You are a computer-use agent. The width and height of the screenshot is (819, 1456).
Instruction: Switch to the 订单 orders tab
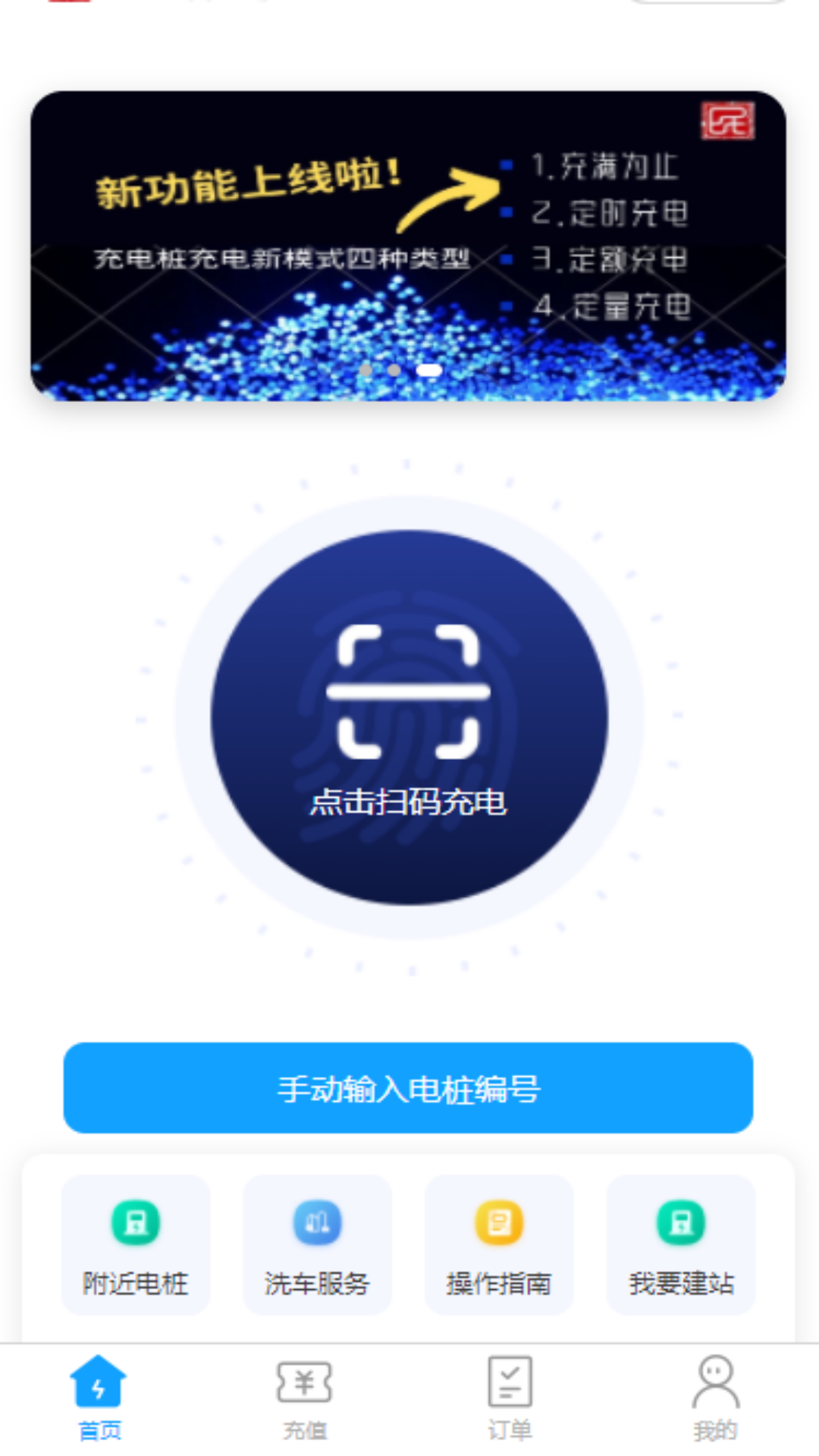coord(510,1398)
